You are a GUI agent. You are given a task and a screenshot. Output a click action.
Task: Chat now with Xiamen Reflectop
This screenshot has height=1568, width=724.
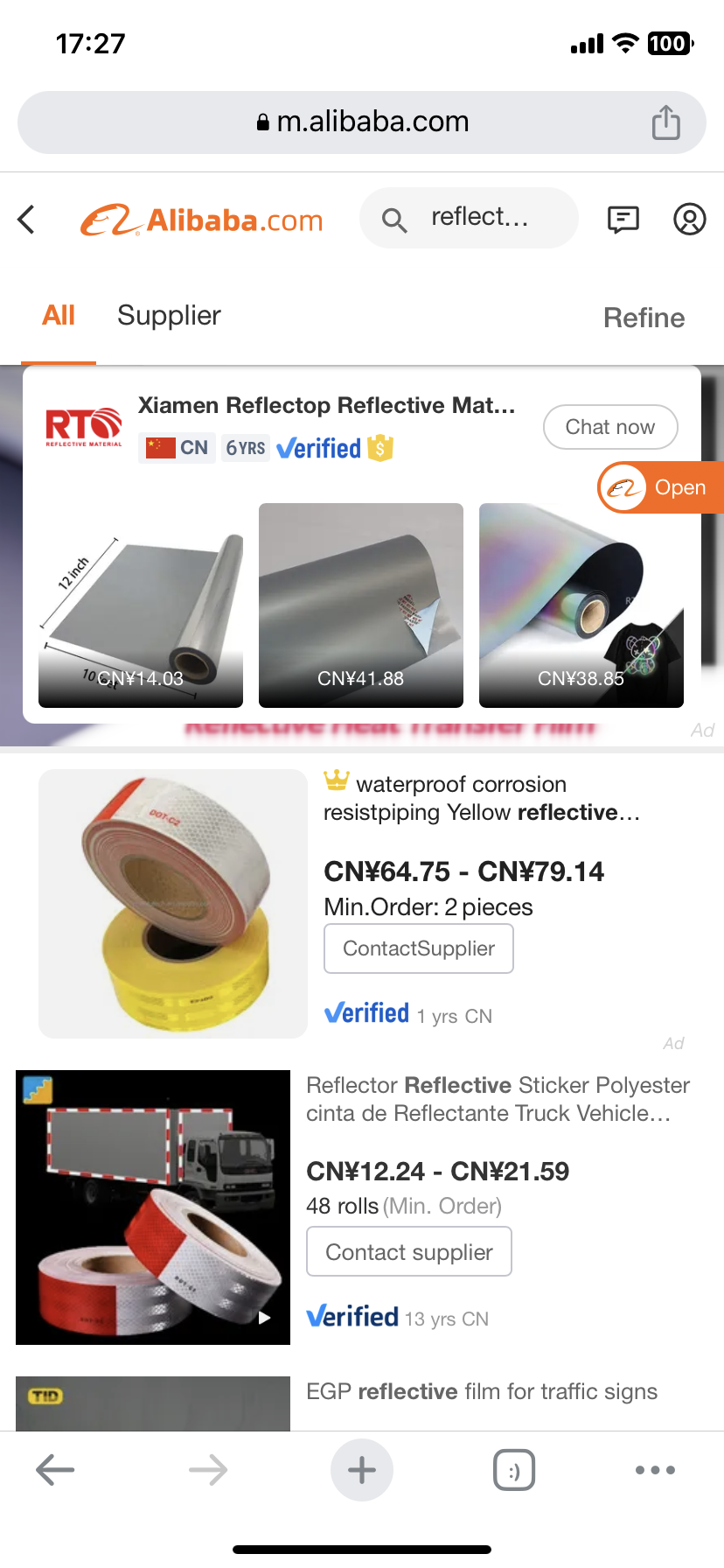(x=609, y=427)
